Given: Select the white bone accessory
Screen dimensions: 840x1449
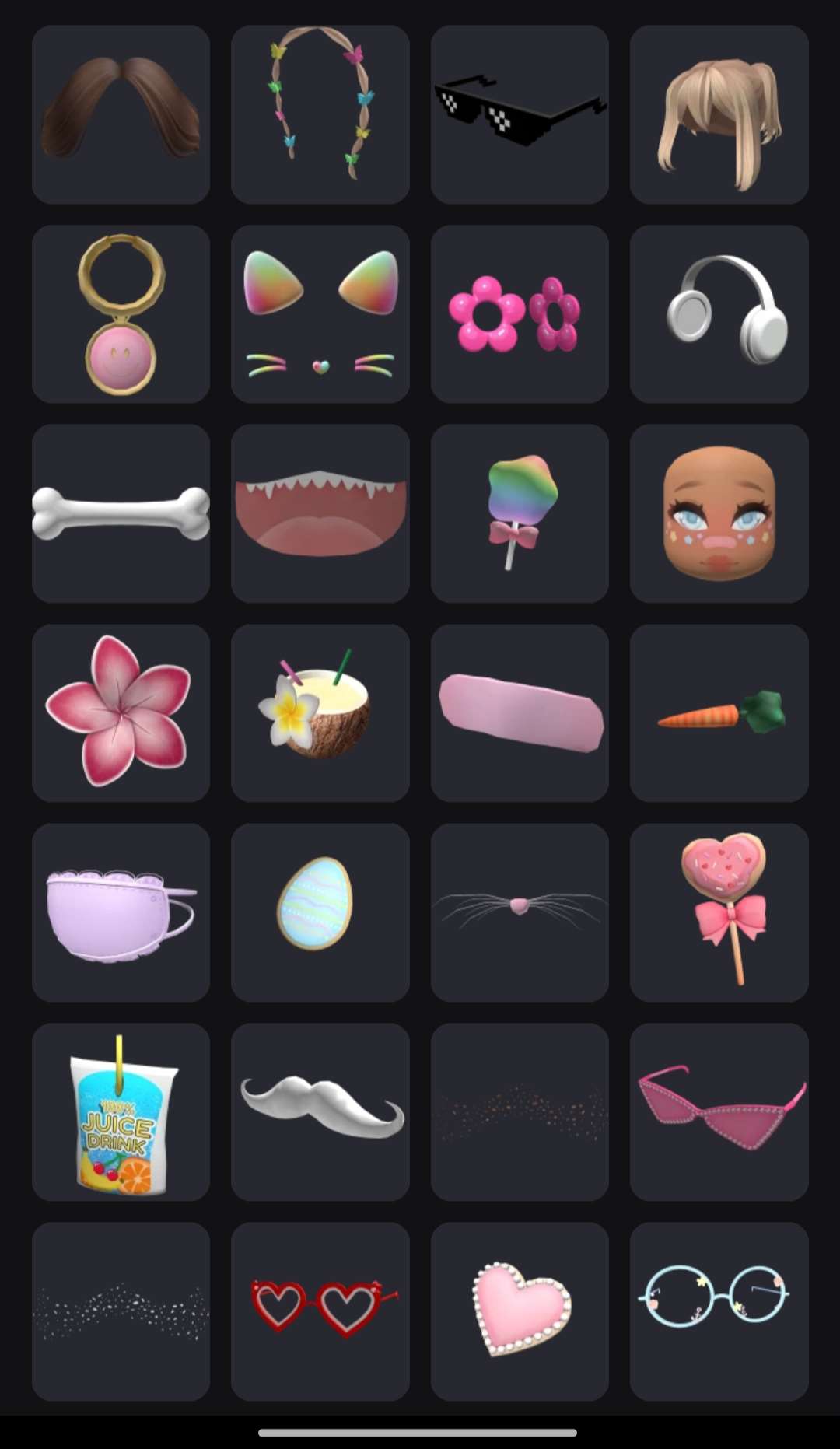Looking at the screenshot, I should point(121,513).
